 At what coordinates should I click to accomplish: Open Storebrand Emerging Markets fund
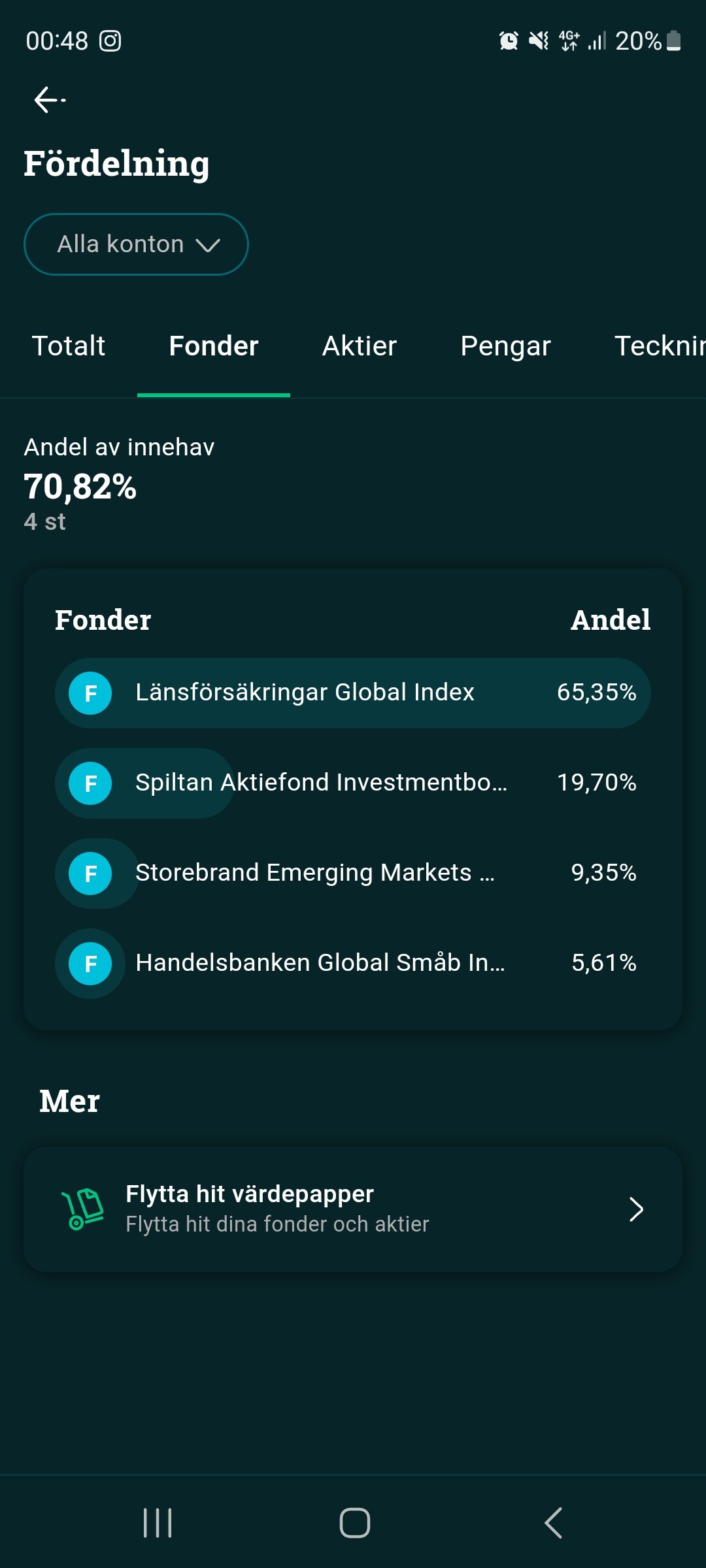(353, 873)
